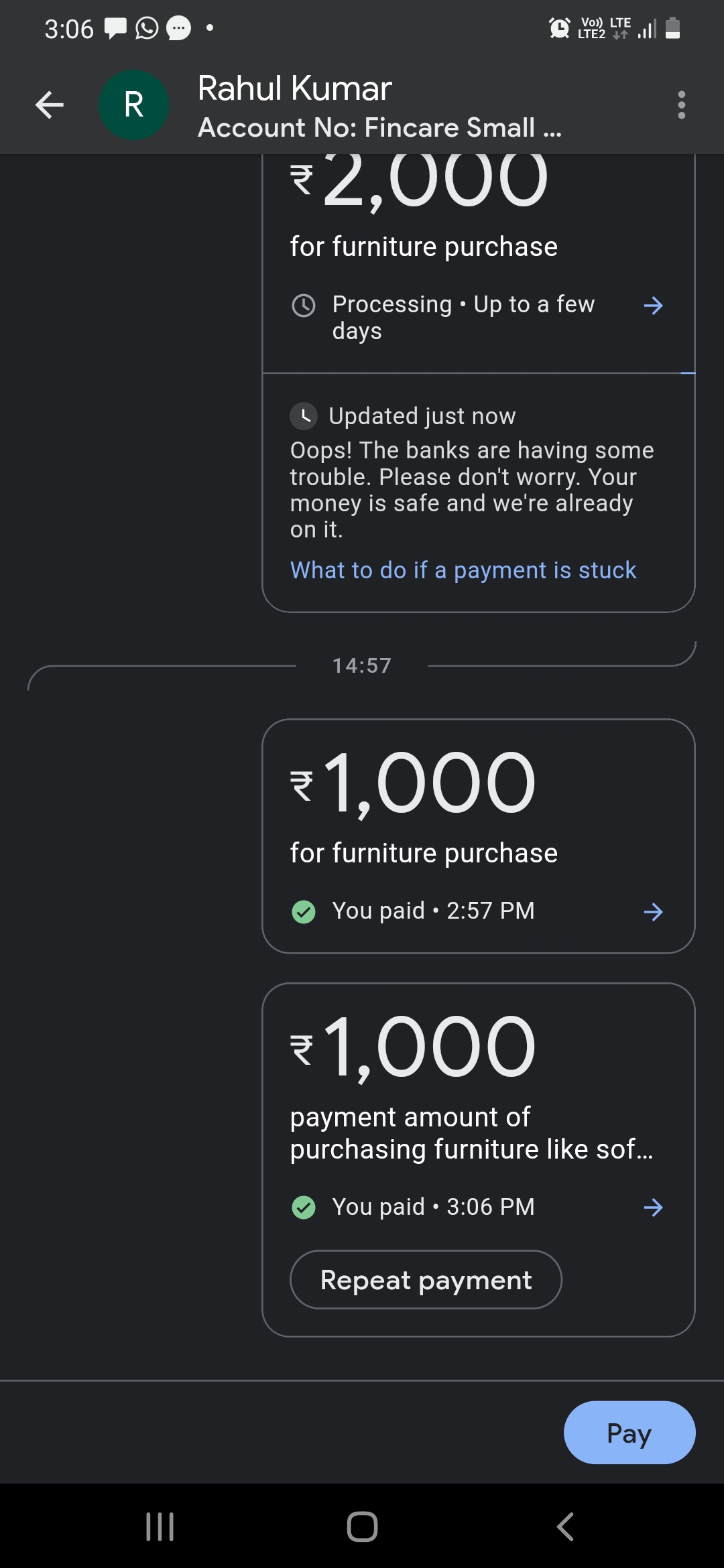Start a new payment with Pay

pyautogui.click(x=629, y=1433)
